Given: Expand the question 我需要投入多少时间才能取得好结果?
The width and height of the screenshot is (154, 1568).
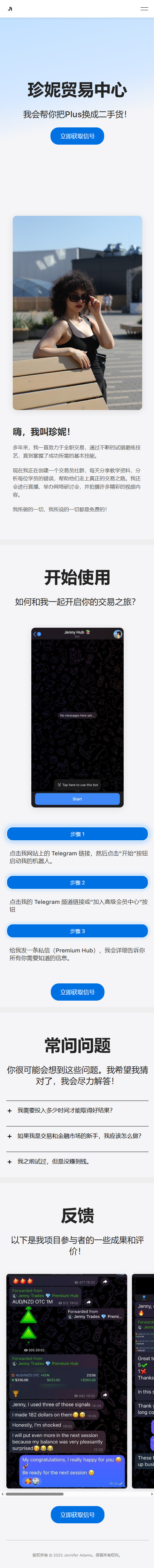Looking at the screenshot, I should [x=77, y=1110].
